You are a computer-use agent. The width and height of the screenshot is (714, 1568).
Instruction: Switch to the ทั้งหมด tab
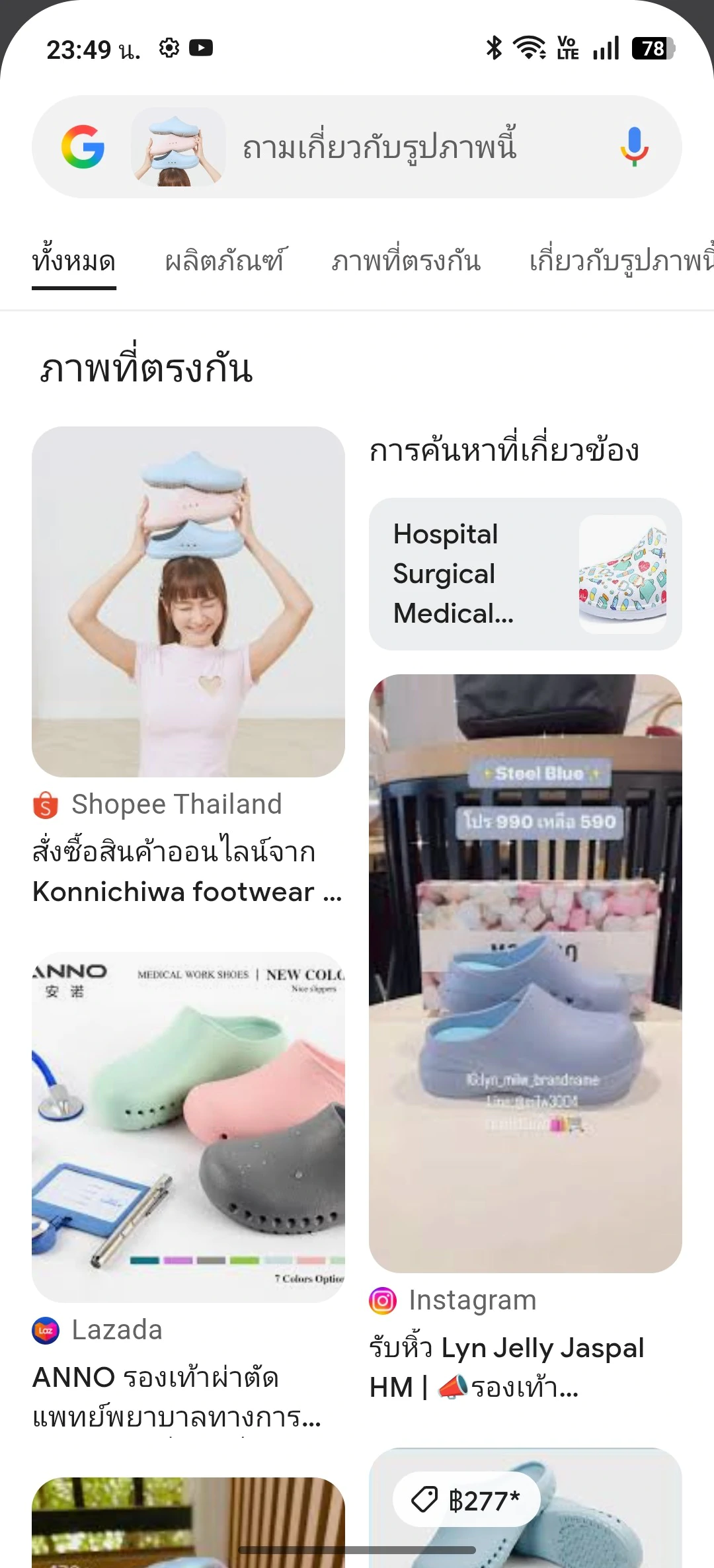pyautogui.click(x=74, y=261)
